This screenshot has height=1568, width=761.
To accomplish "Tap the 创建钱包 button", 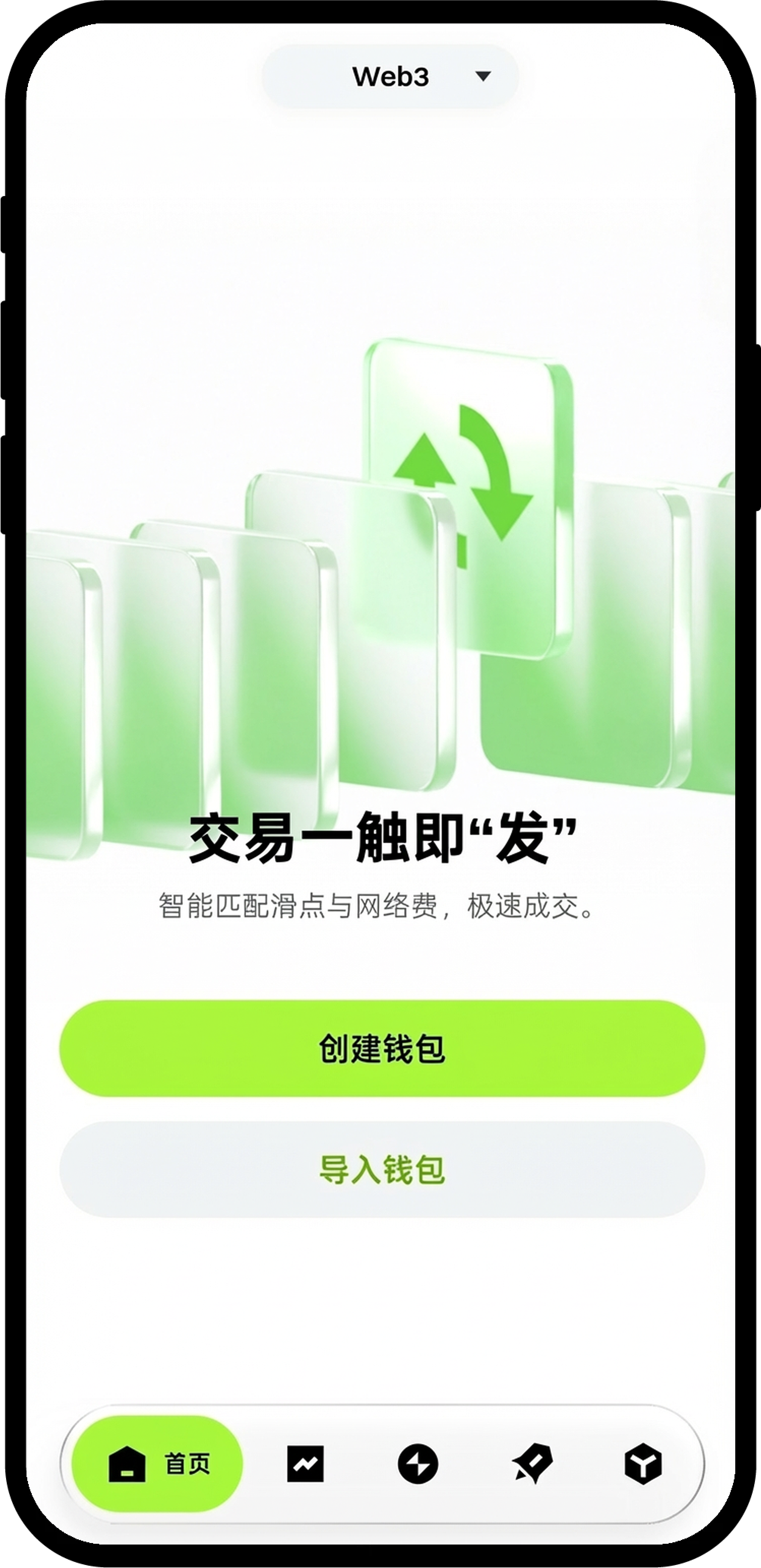I will pos(382,1048).
